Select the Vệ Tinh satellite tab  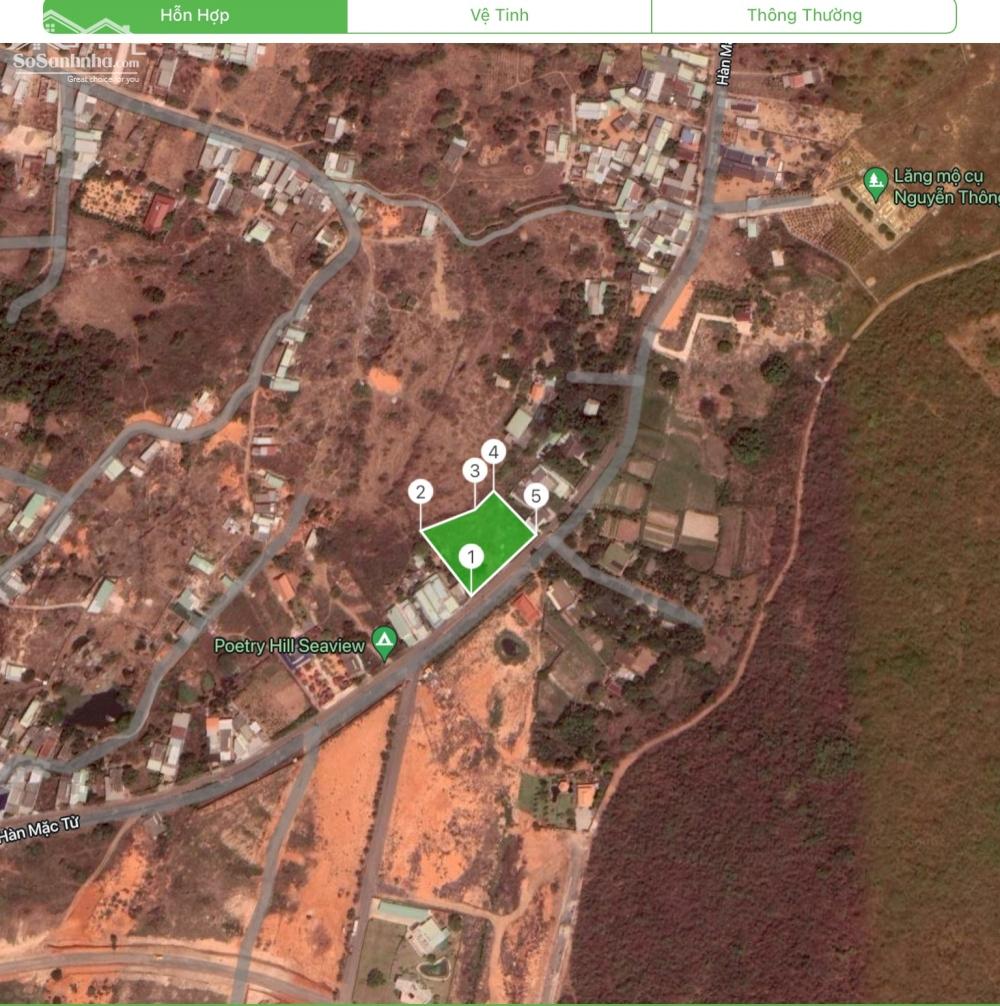click(499, 16)
